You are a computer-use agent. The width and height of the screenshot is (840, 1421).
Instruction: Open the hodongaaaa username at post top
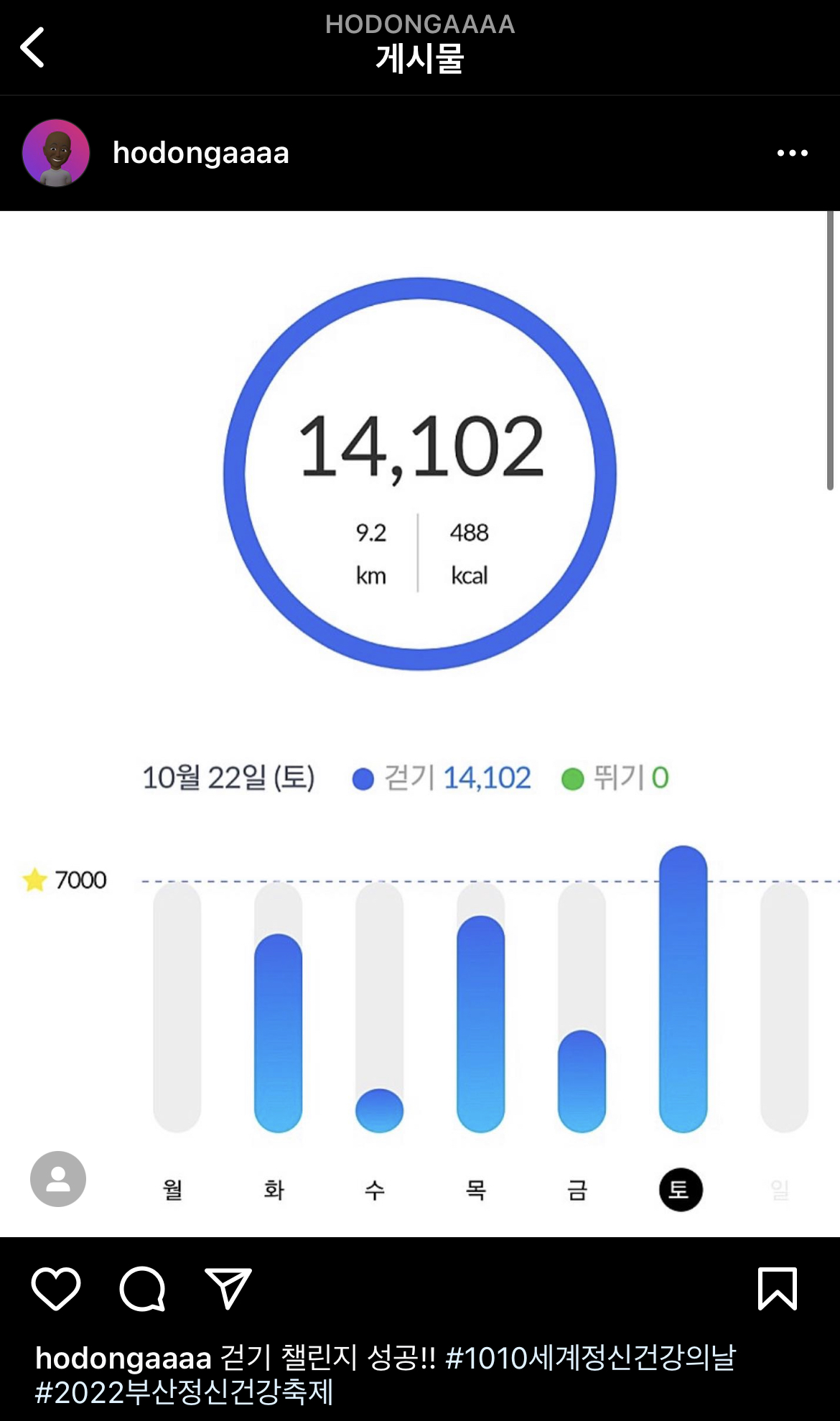(x=201, y=153)
